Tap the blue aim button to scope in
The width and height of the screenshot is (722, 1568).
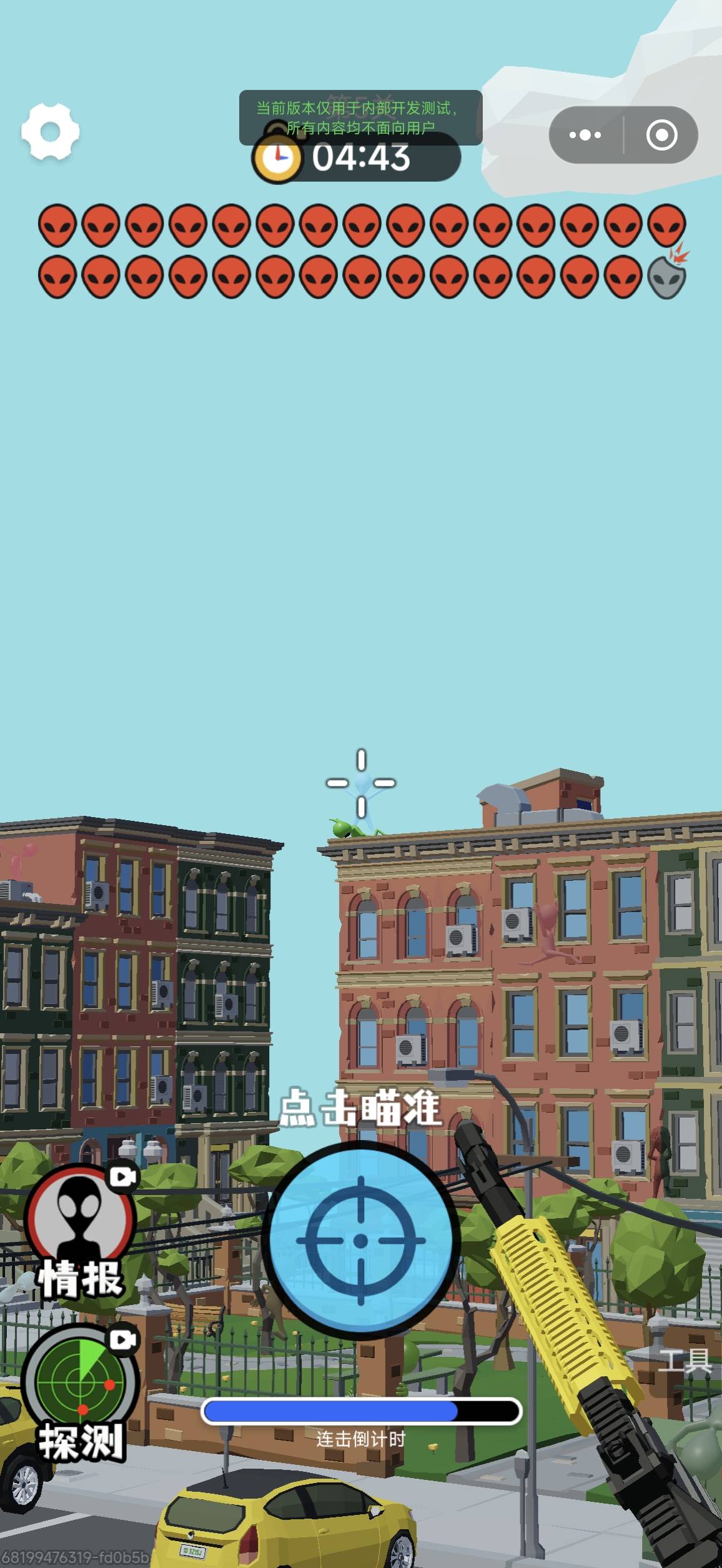click(360, 1240)
